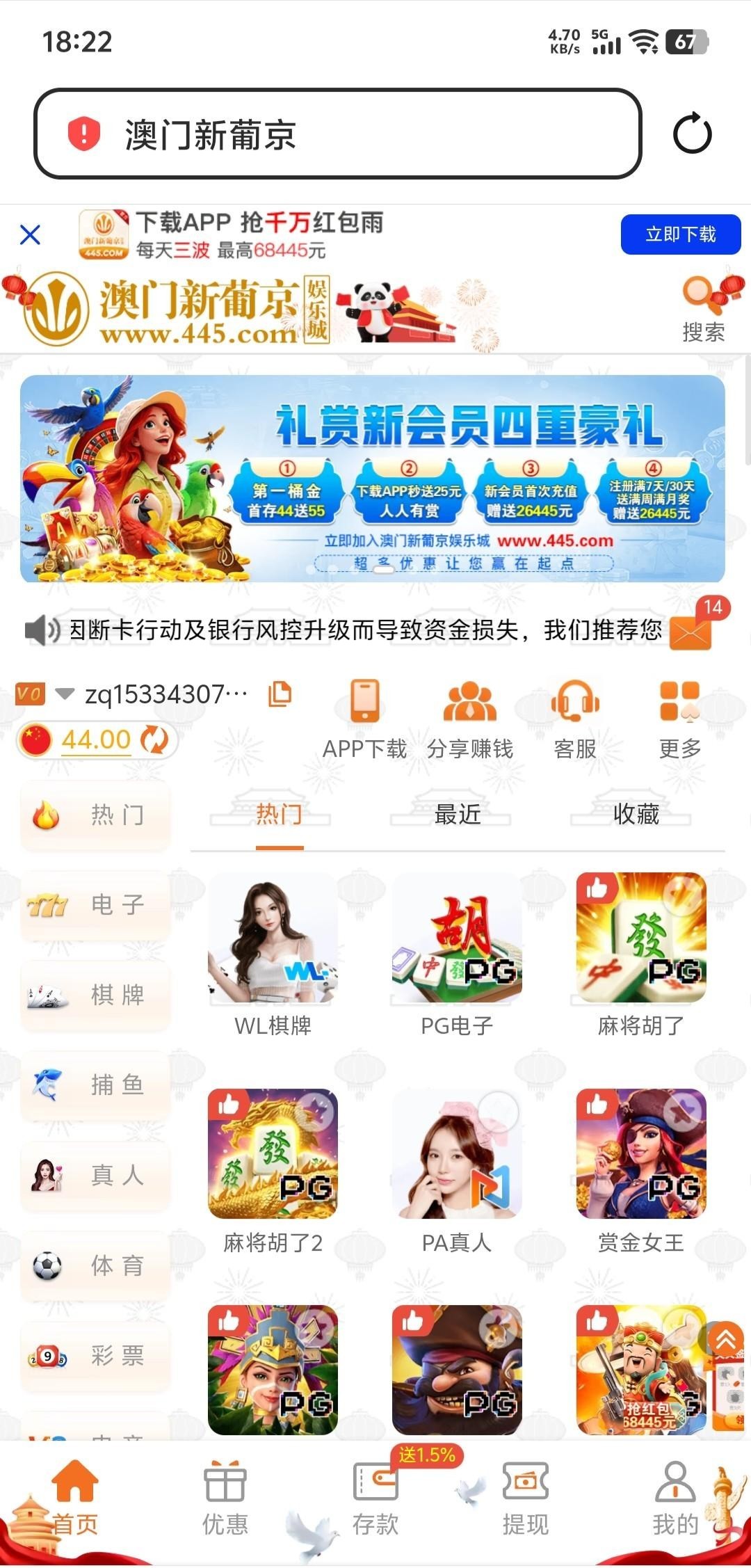Viewport: 751px width, 1568px height.
Task: Select the 捕鱼 fishing category
Action: point(95,1085)
